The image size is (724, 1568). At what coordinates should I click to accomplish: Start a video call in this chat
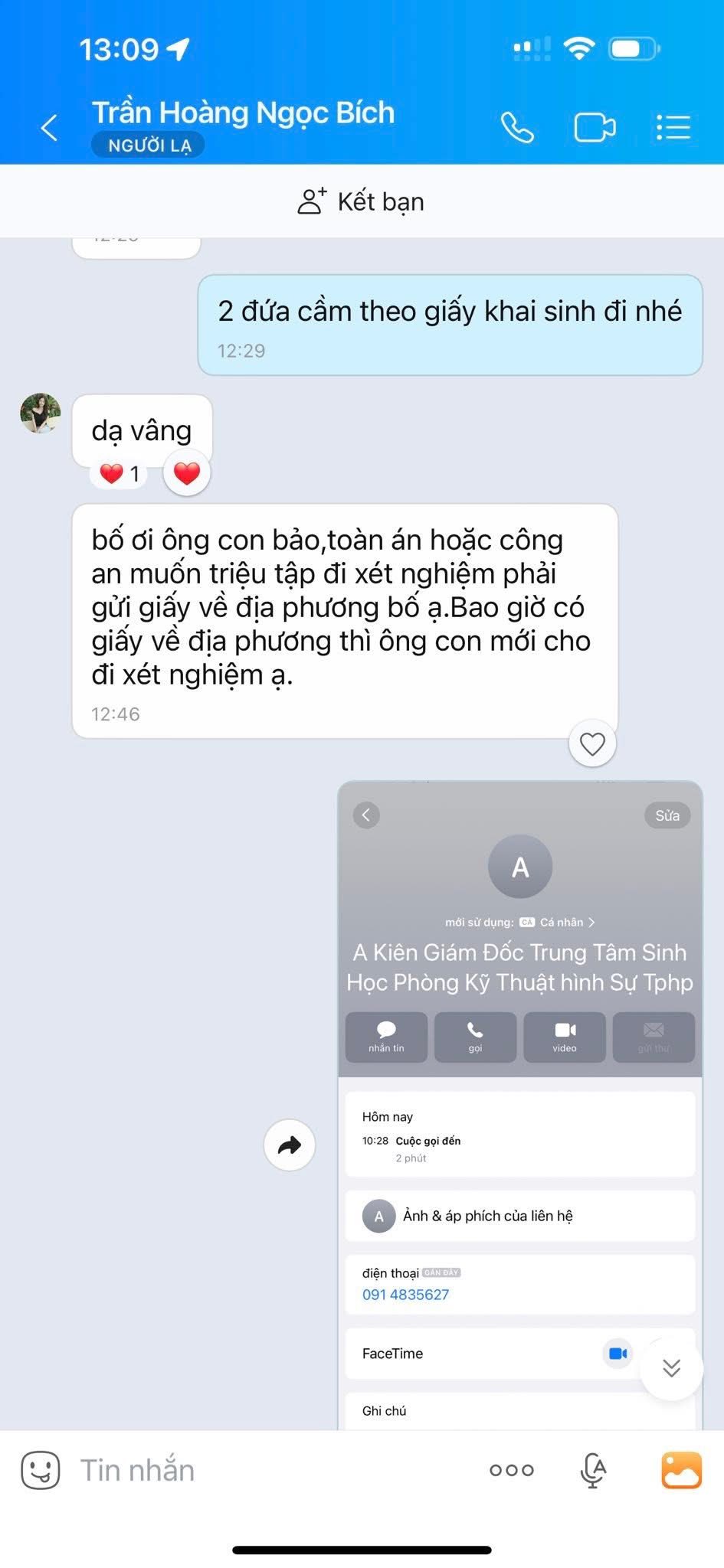(595, 128)
